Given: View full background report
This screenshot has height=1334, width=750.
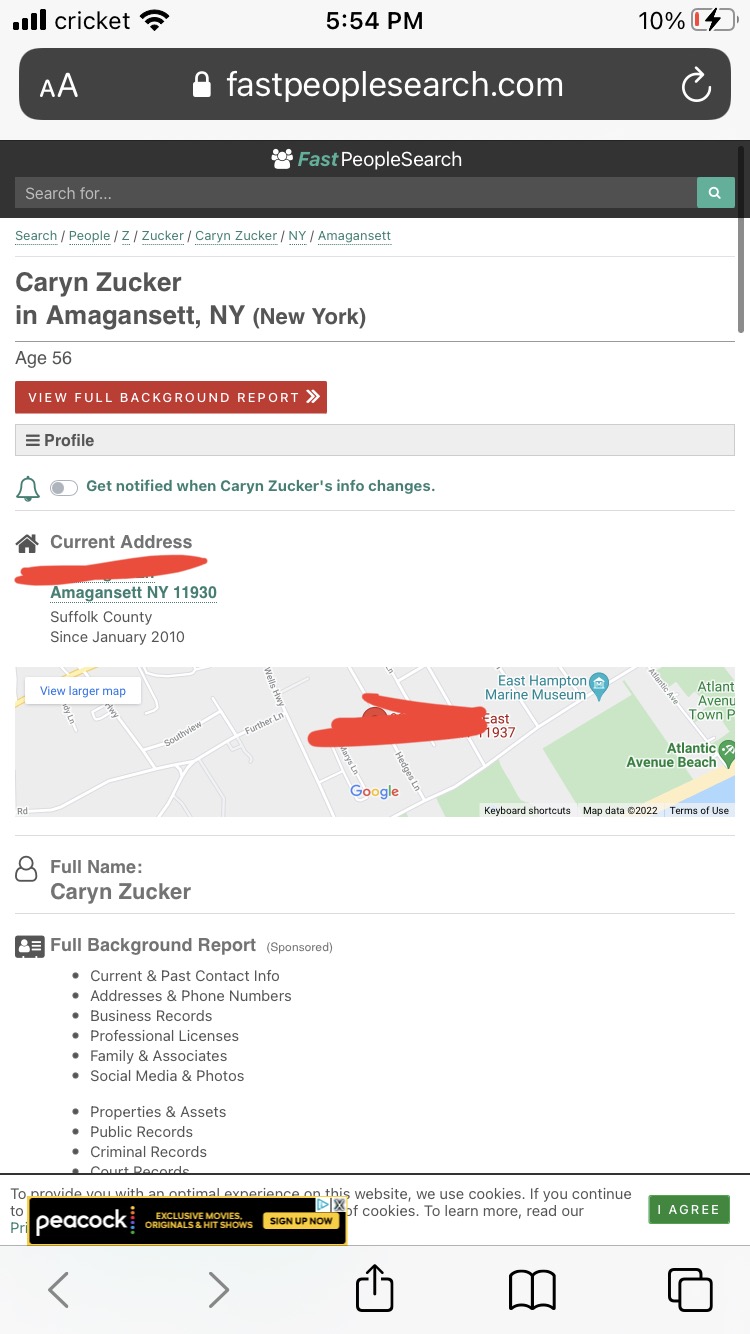Looking at the screenshot, I should [171, 397].
